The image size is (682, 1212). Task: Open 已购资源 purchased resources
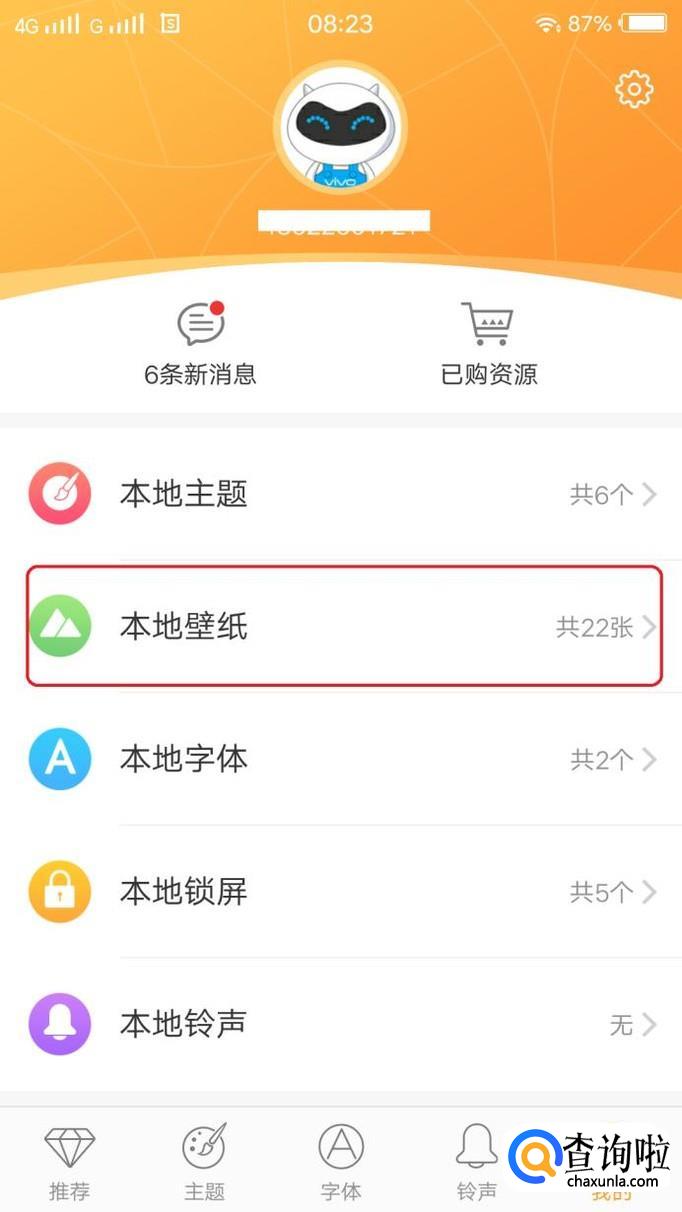[x=488, y=345]
